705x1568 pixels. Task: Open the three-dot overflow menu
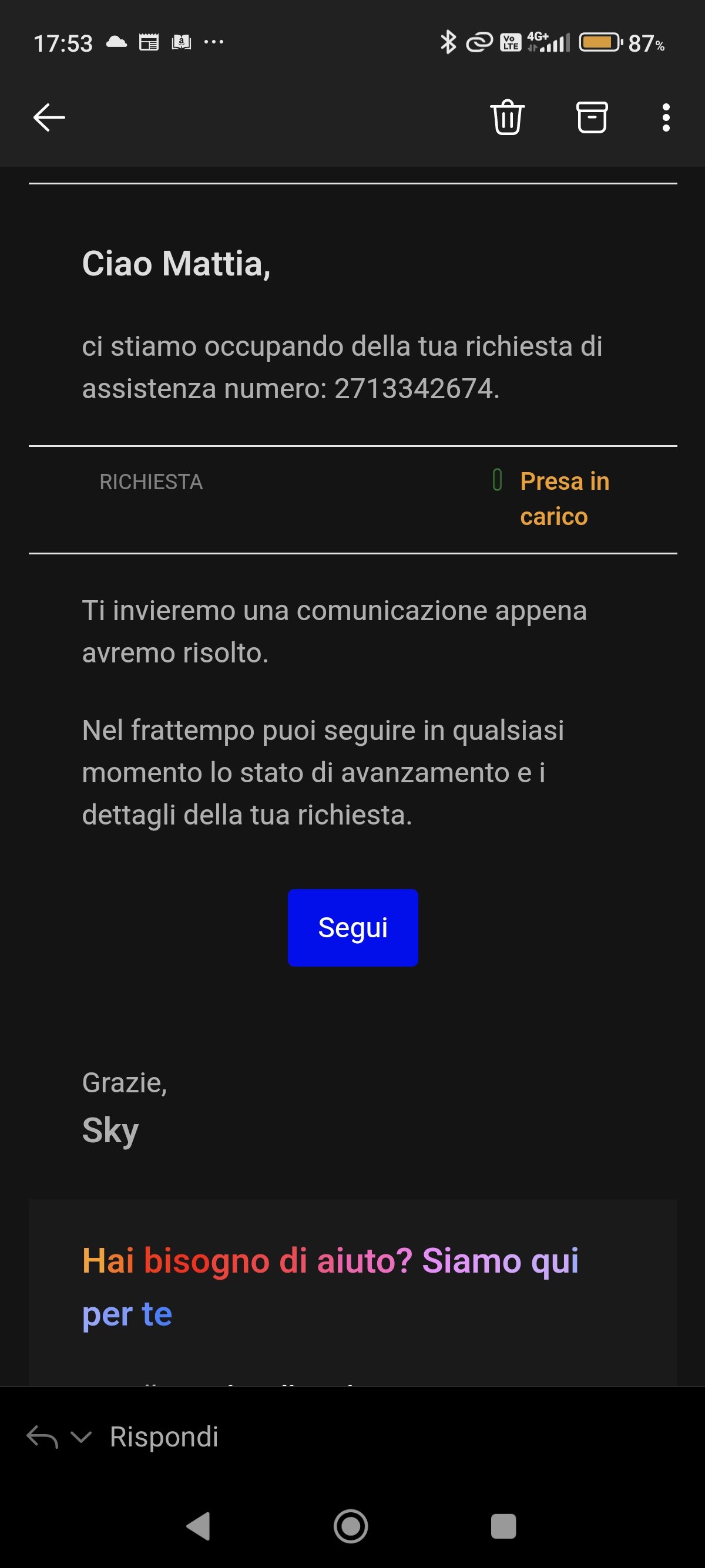tap(666, 117)
